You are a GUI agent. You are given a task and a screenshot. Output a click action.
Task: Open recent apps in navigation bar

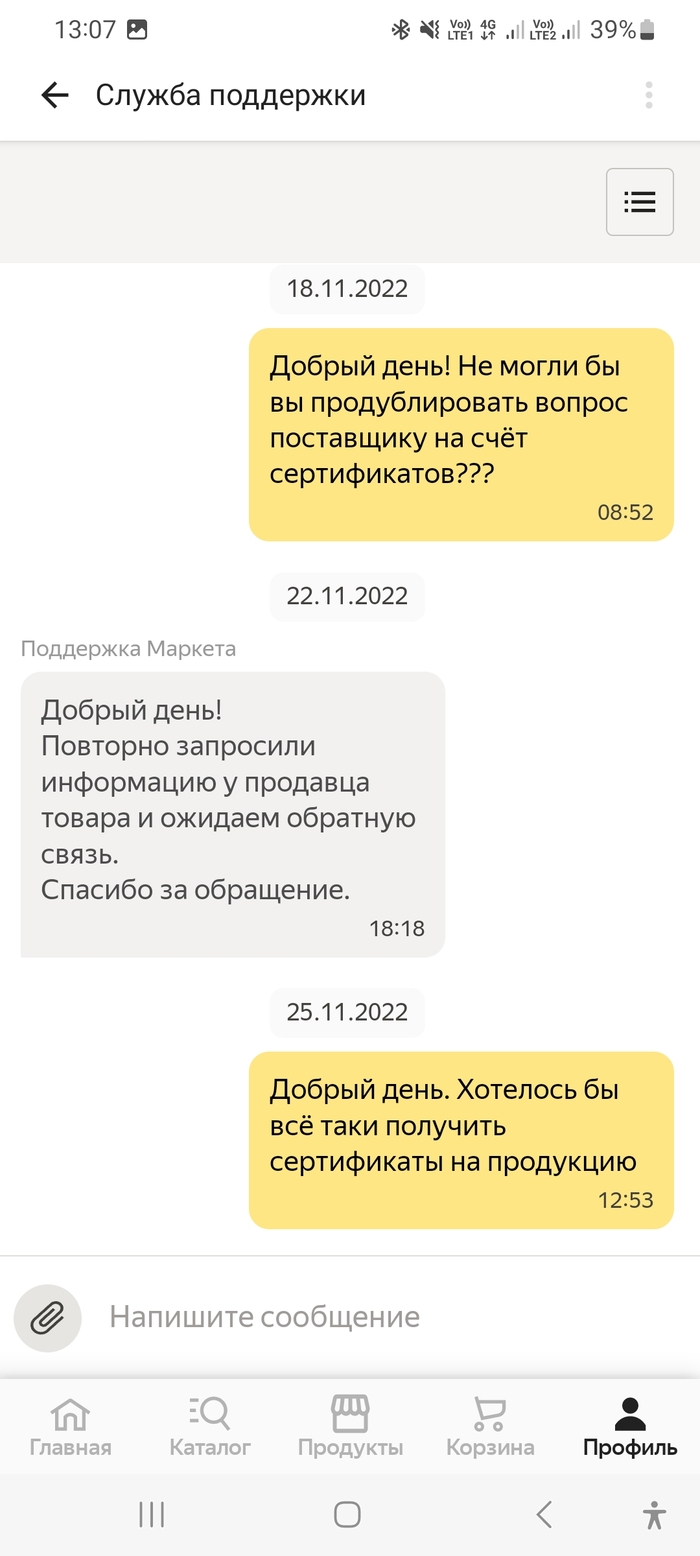pos(151,1515)
